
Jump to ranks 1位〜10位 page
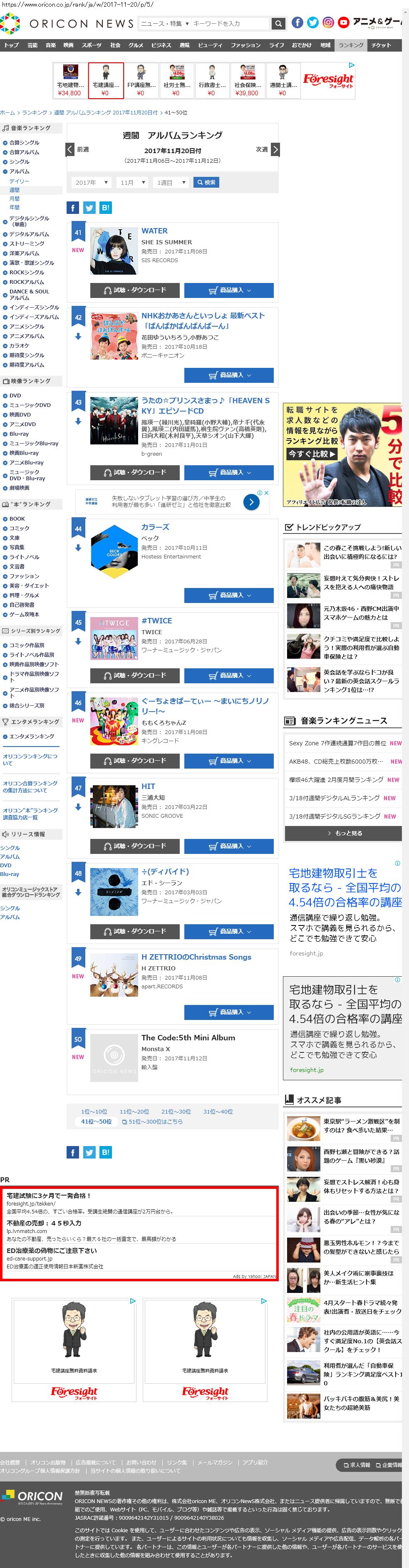coord(94,1111)
